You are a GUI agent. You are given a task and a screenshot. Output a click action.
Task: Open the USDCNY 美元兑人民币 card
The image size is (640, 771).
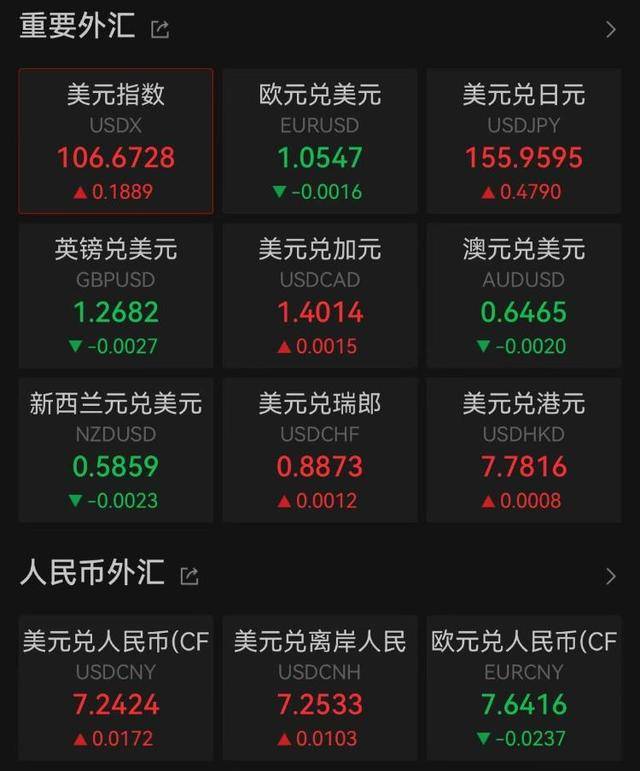(x=116, y=688)
